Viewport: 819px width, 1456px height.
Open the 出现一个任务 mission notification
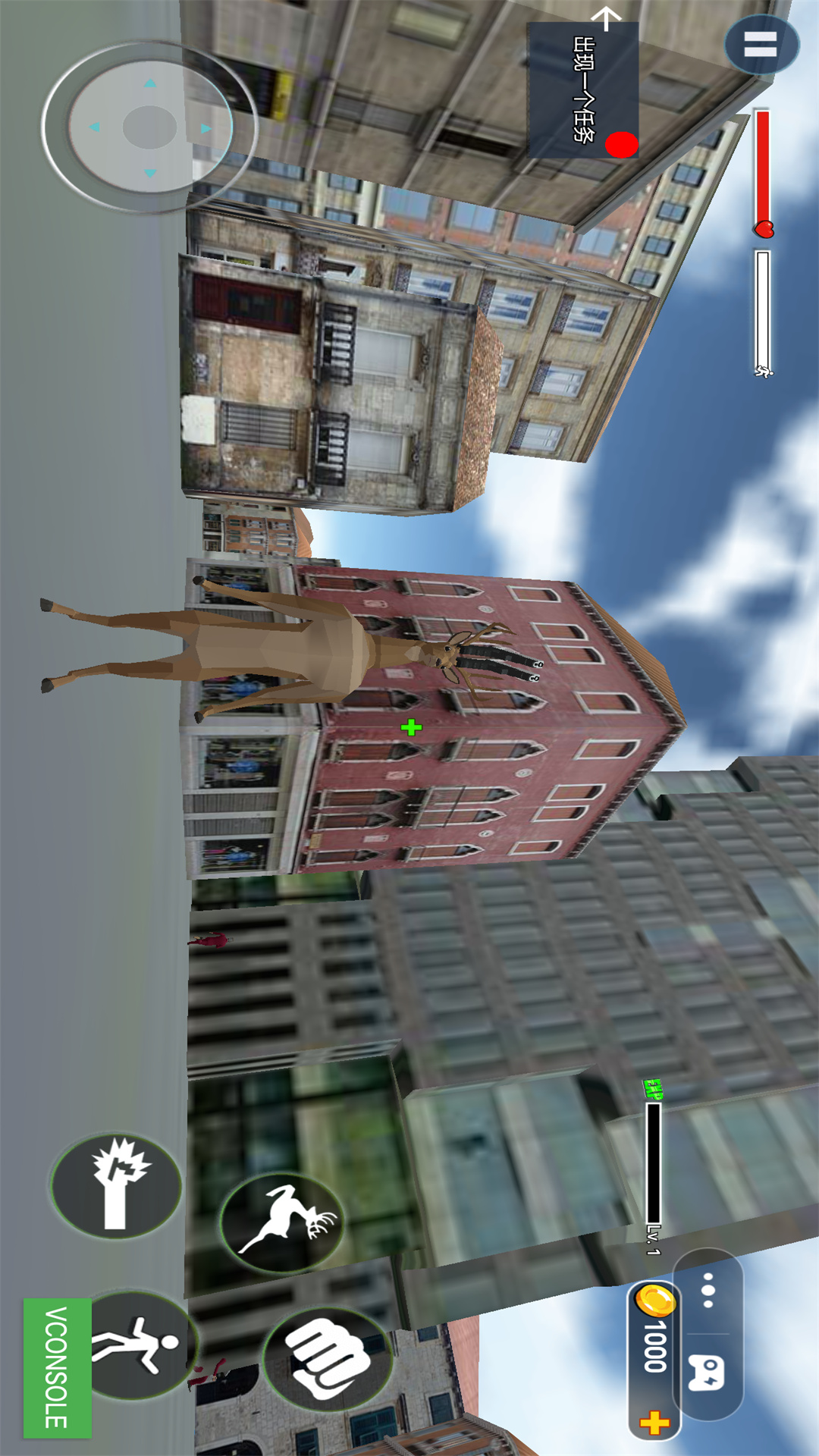(582, 89)
